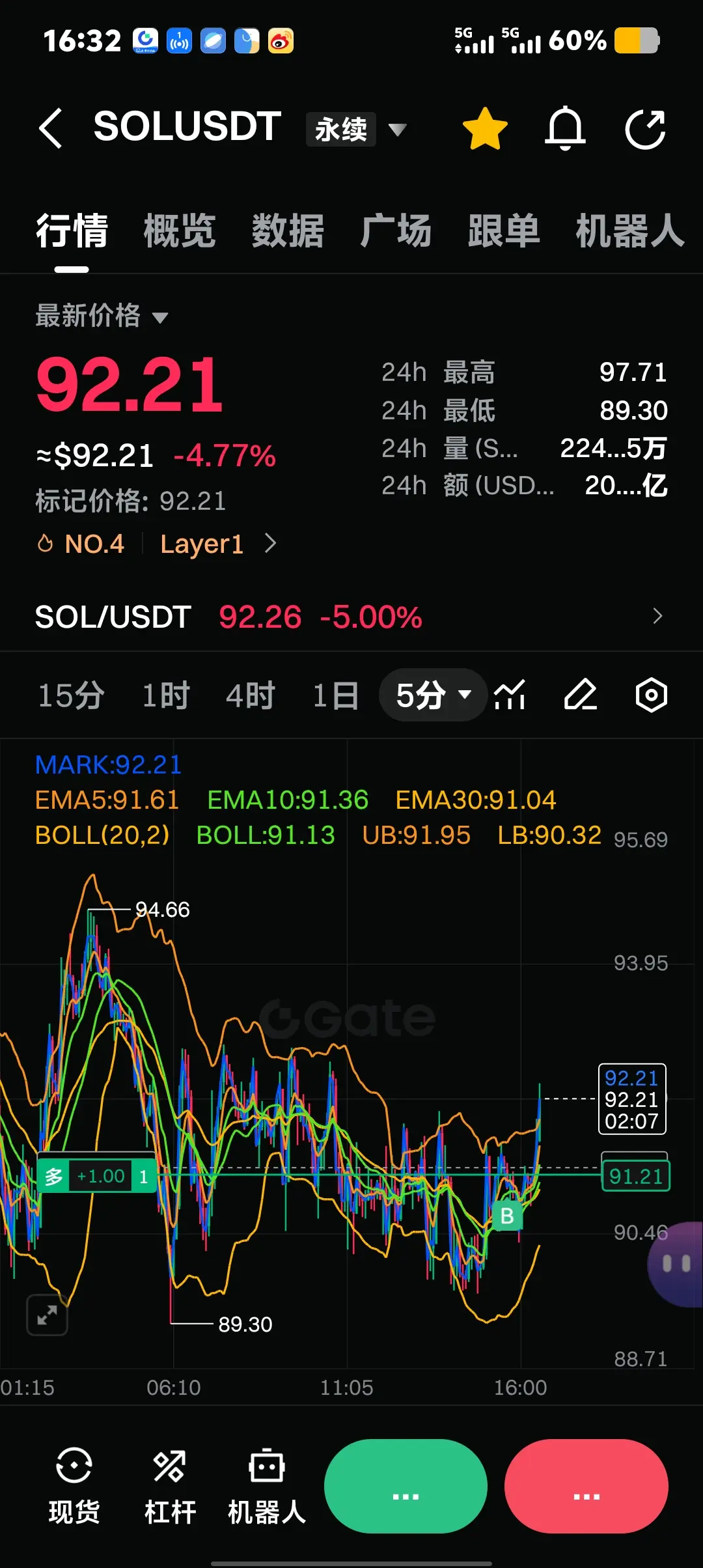Open the chart drawing pencil tool
The height and width of the screenshot is (1568, 703).
point(580,695)
